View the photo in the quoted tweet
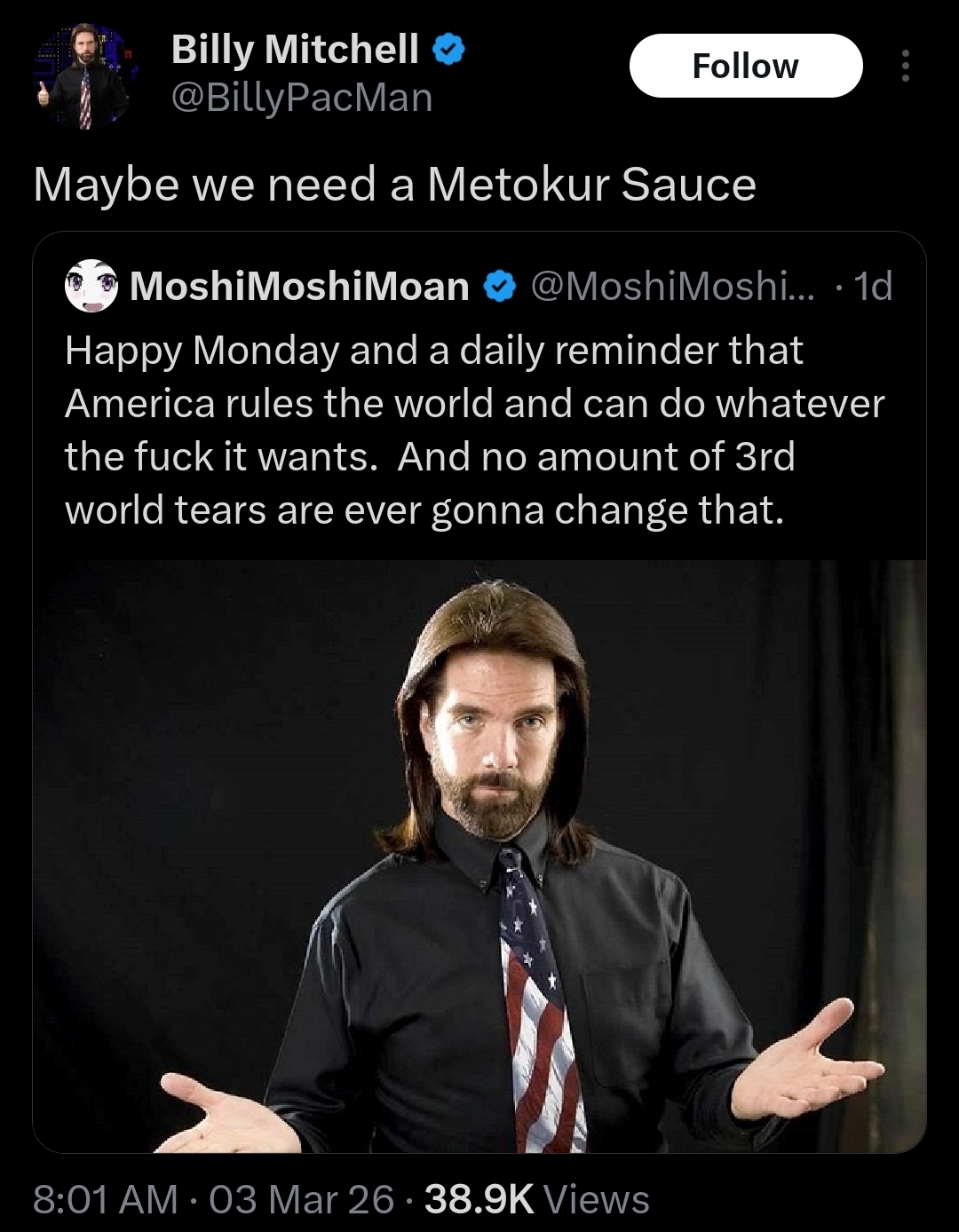Screen dimensions: 959x1232 (479, 855)
